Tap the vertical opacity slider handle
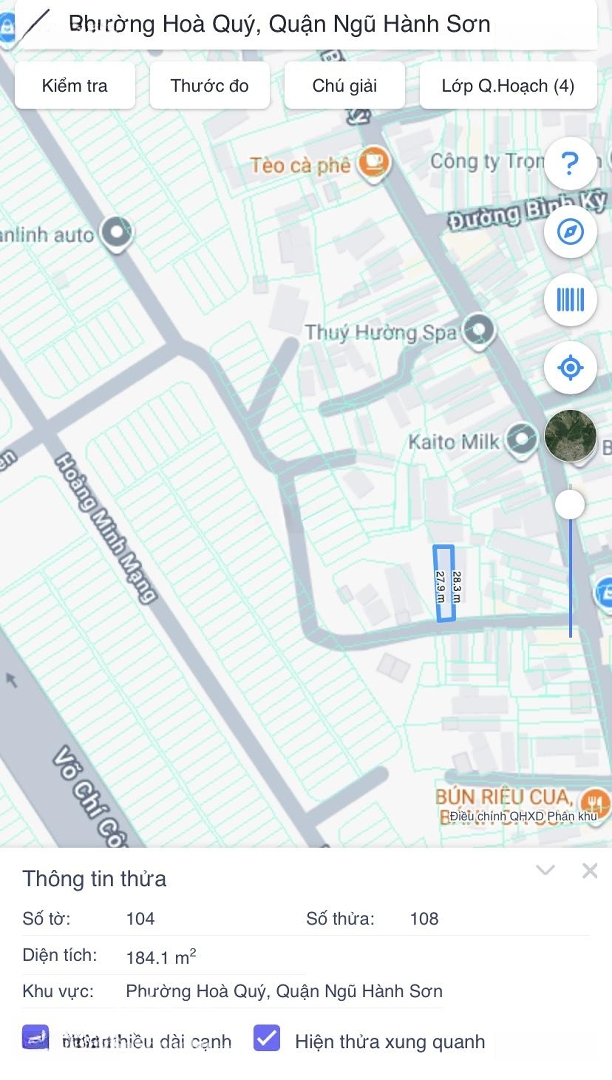This screenshot has width=612, height=1080. pyautogui.click(x=570, y=504)
